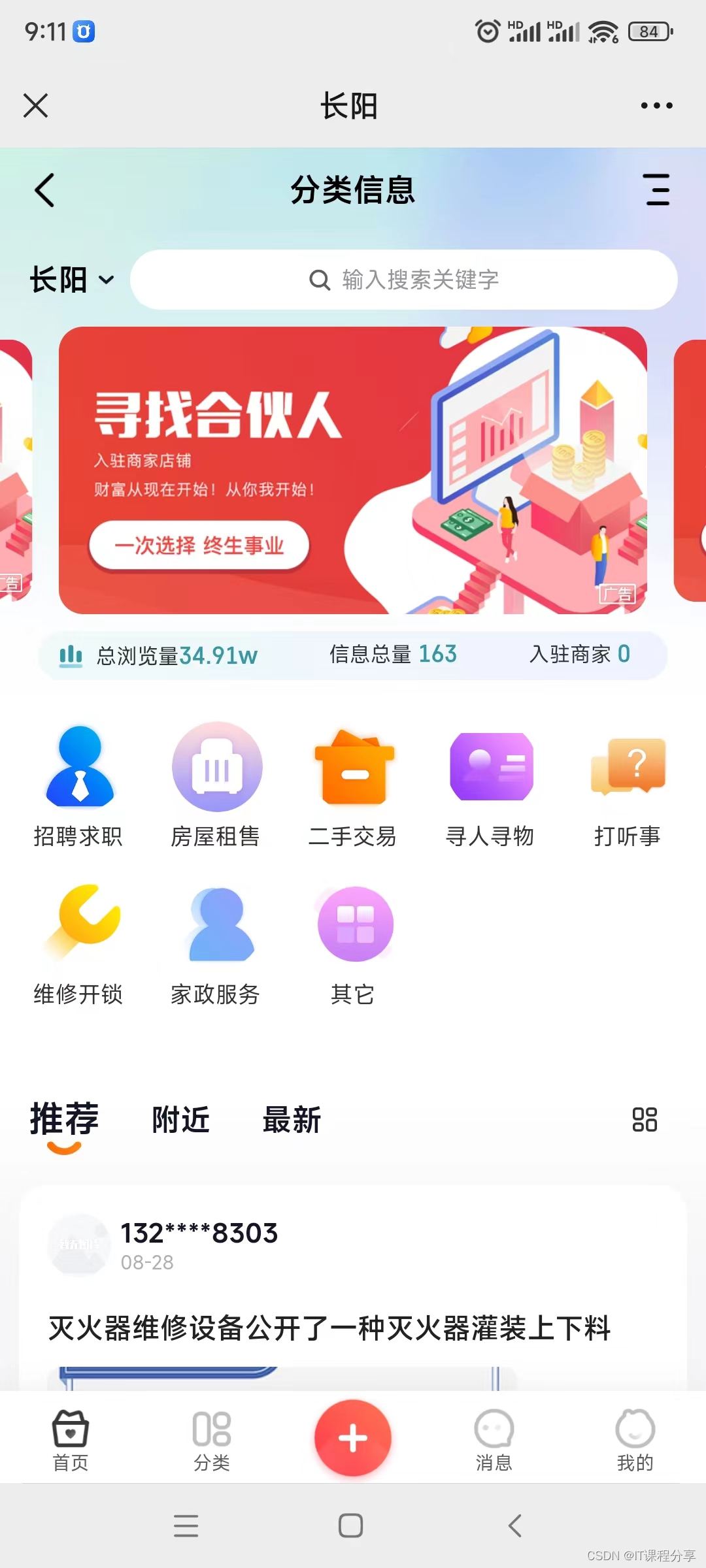Switch to the 附近 tab

tap(180, 1120)
